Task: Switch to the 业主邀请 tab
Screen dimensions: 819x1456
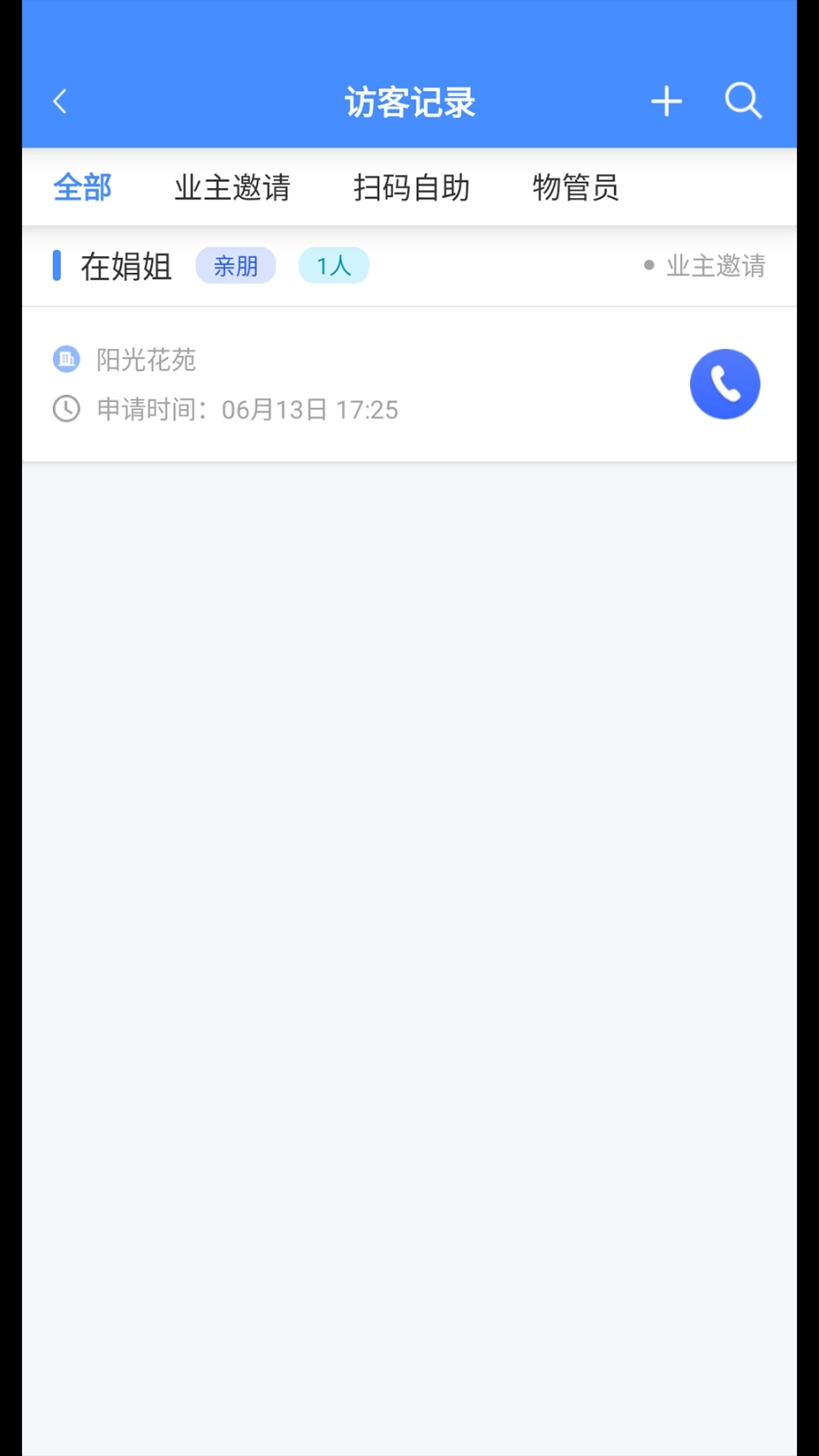Action: (232, 187)
